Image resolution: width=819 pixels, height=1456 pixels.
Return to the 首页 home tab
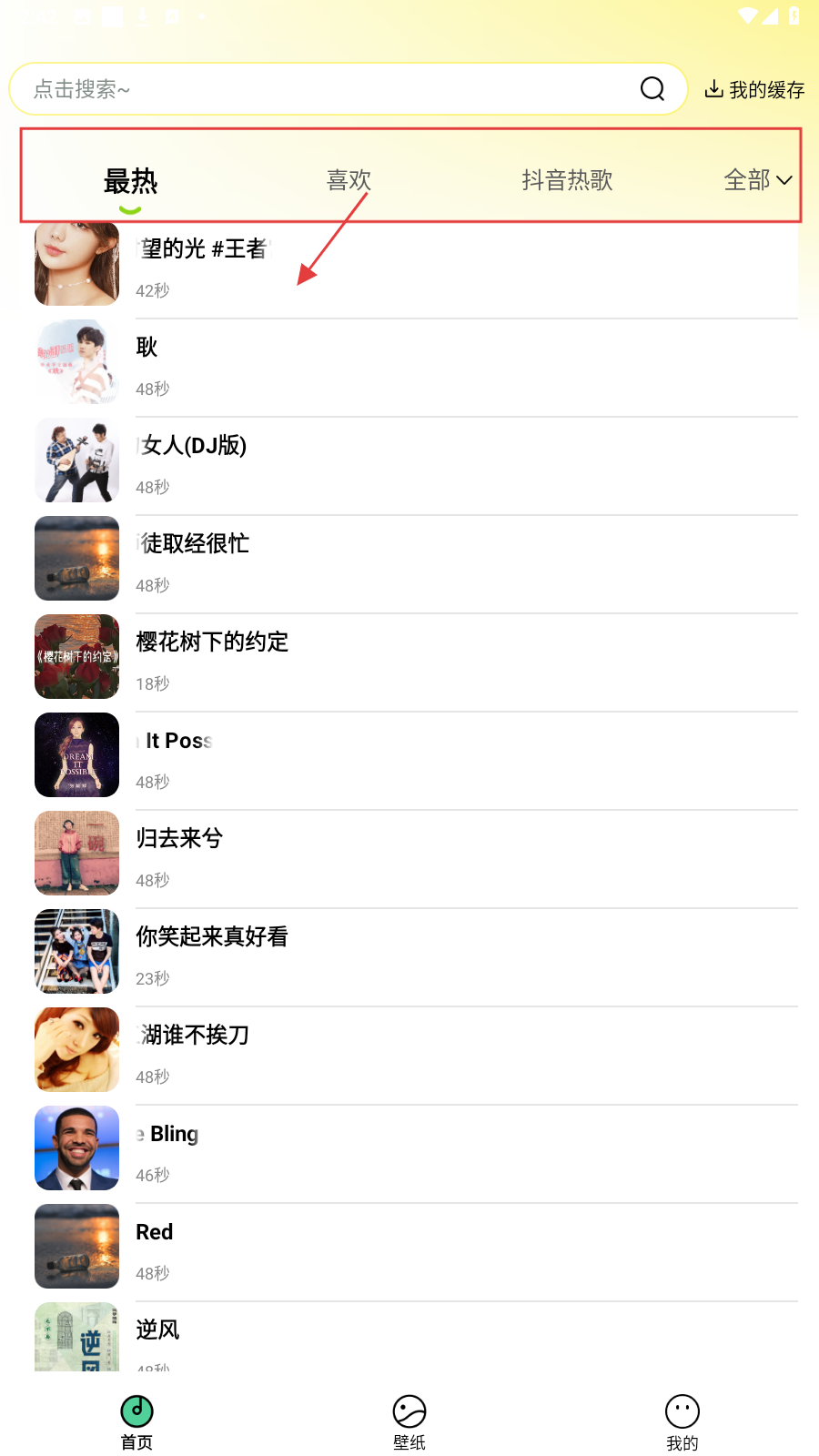pos(136,1422)
